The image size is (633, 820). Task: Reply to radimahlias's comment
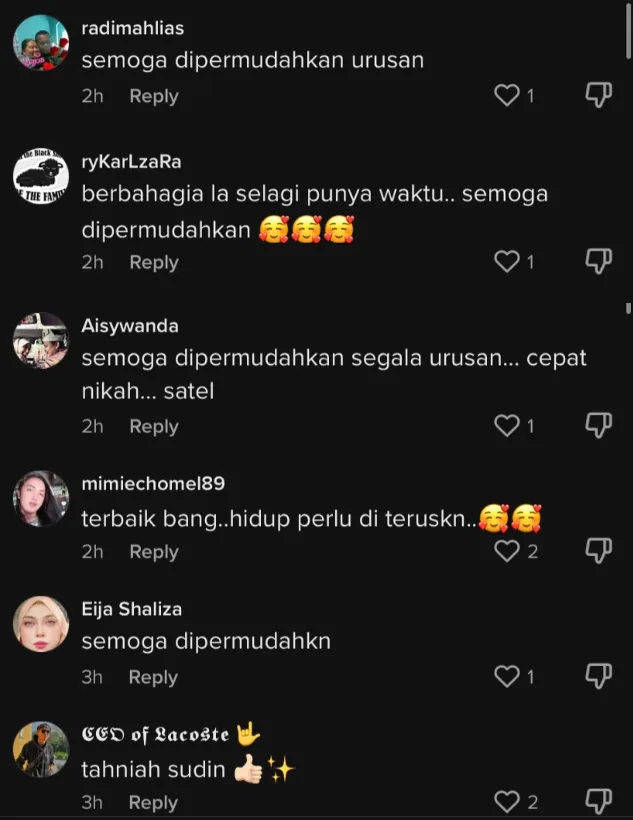[153, 96]
